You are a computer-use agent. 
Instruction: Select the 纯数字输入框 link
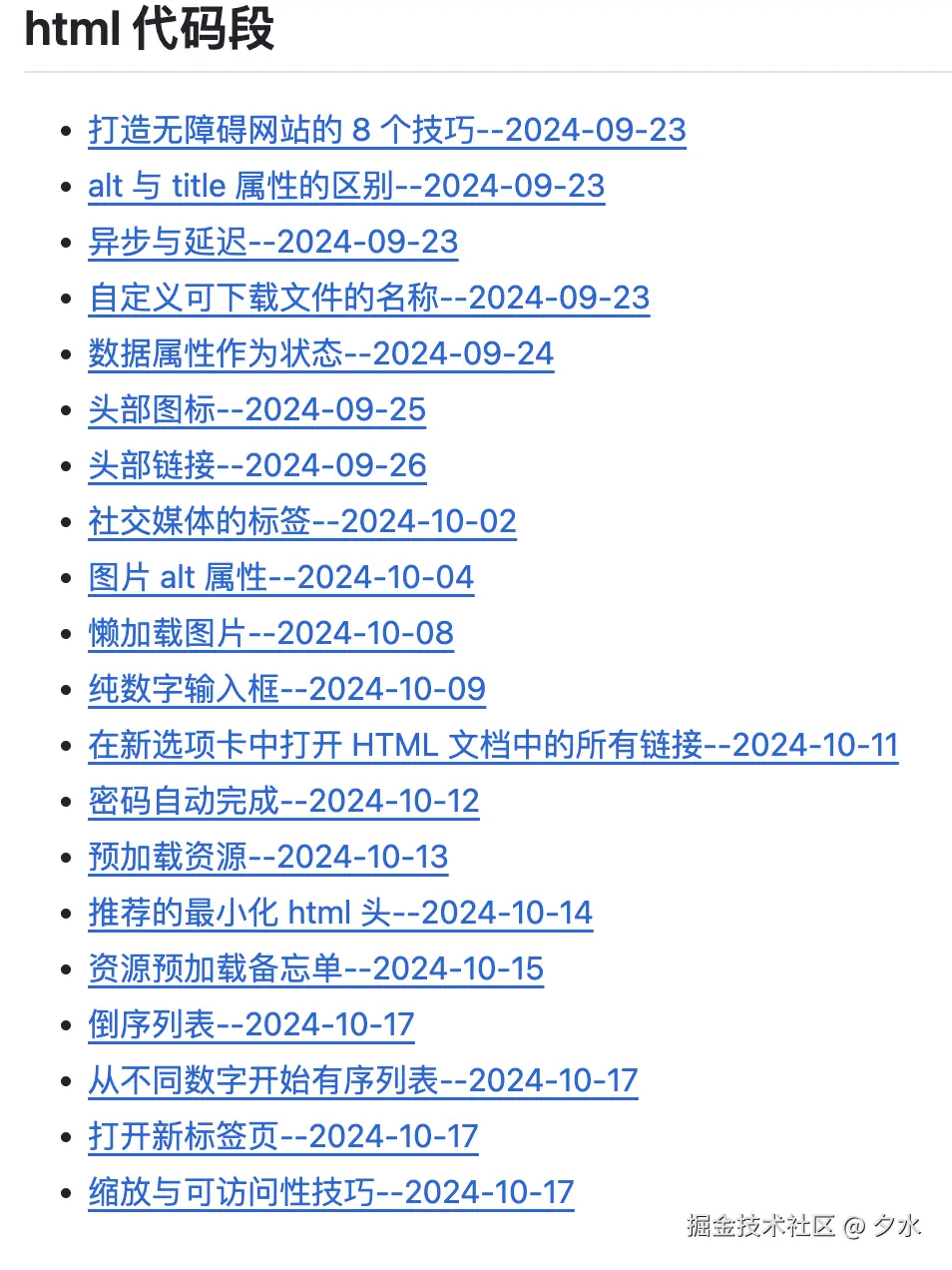(286, 689)
